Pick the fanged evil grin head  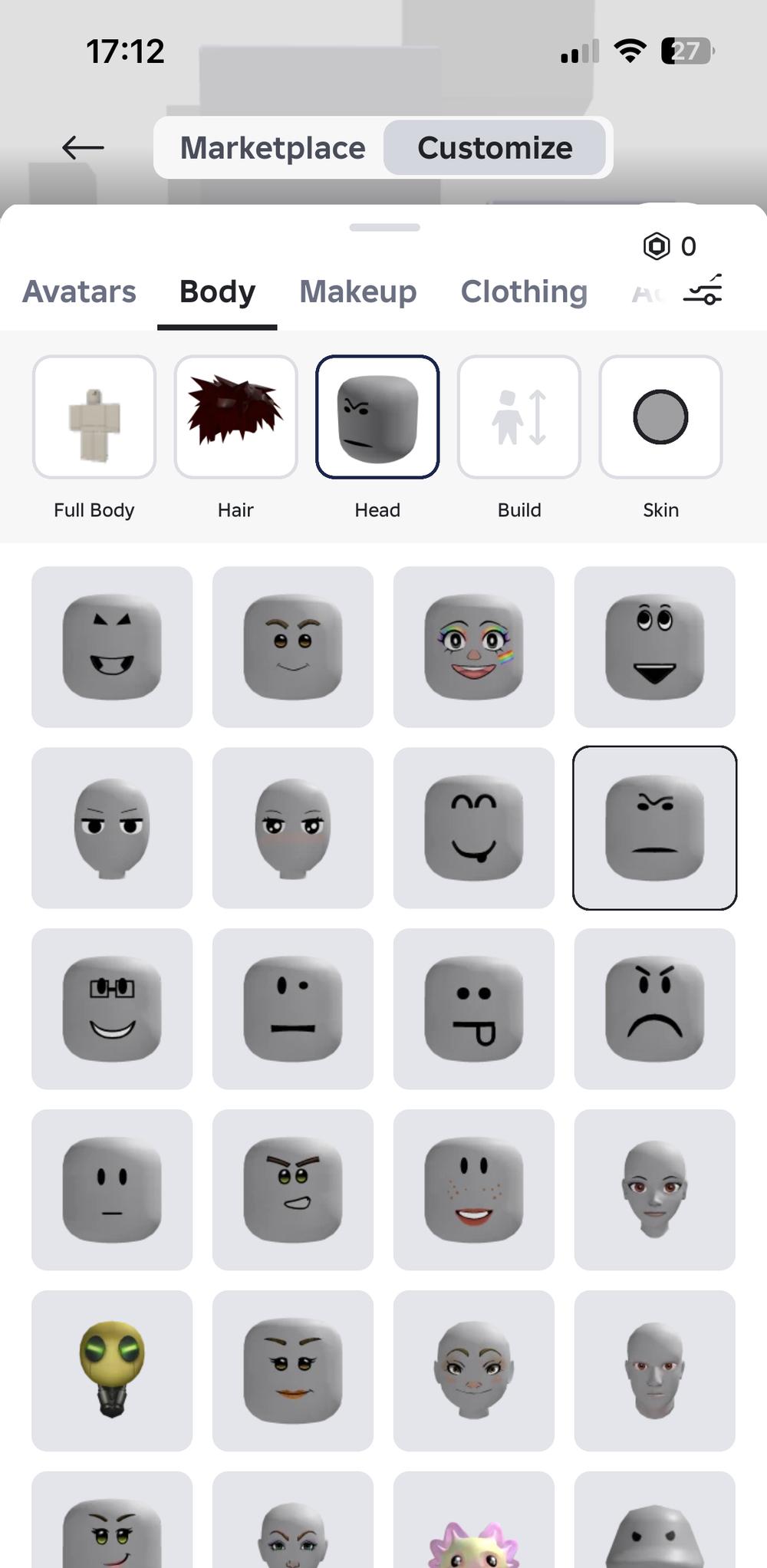point(112,647)
